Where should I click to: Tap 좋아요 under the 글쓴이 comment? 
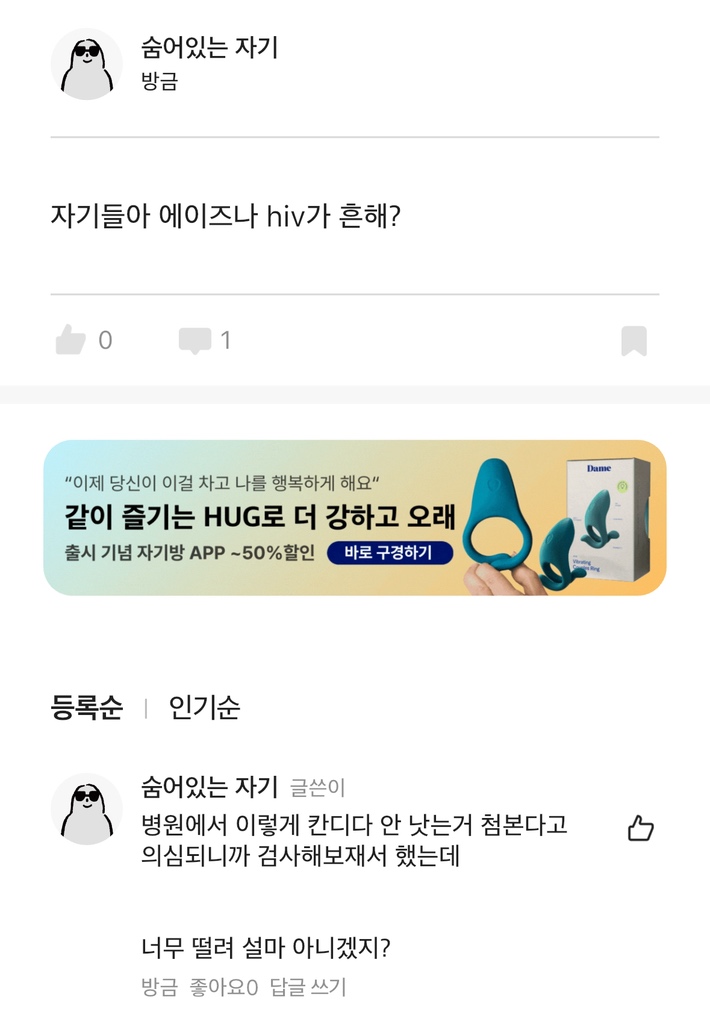click(223, 988)
